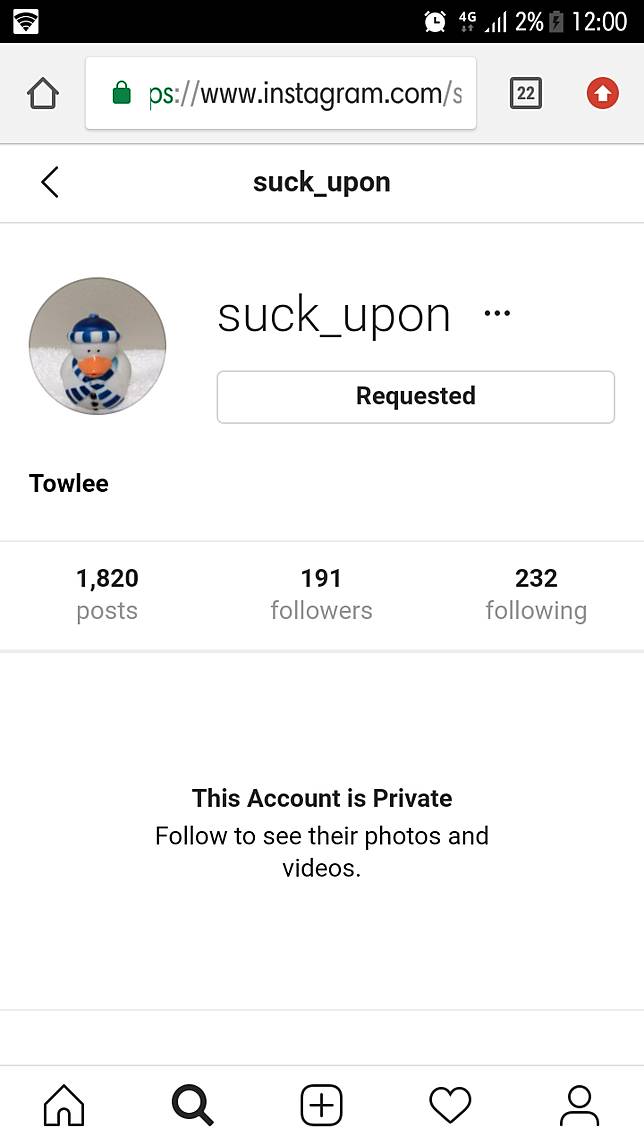This screenshot has width=644, height=1145.
Task: Tap the red update arrow icon
Action: 602,94
